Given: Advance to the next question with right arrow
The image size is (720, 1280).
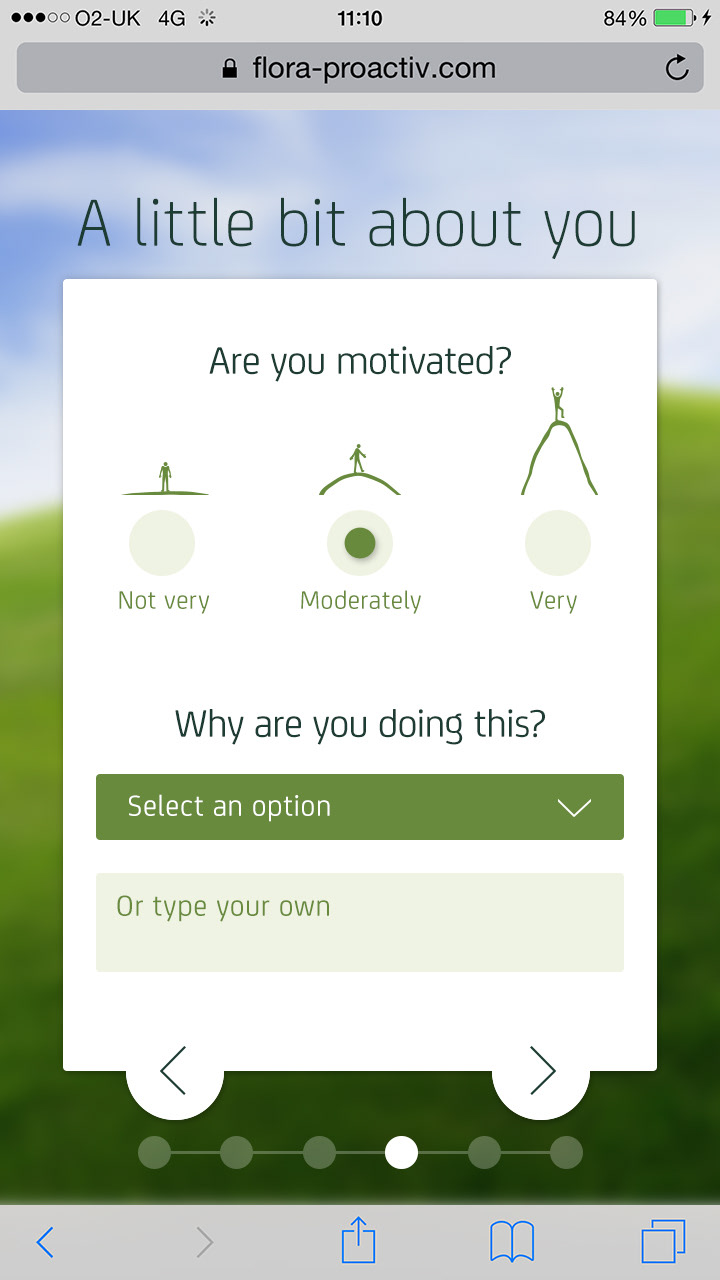Looking at the screenshot, I should click(541, 1071).
